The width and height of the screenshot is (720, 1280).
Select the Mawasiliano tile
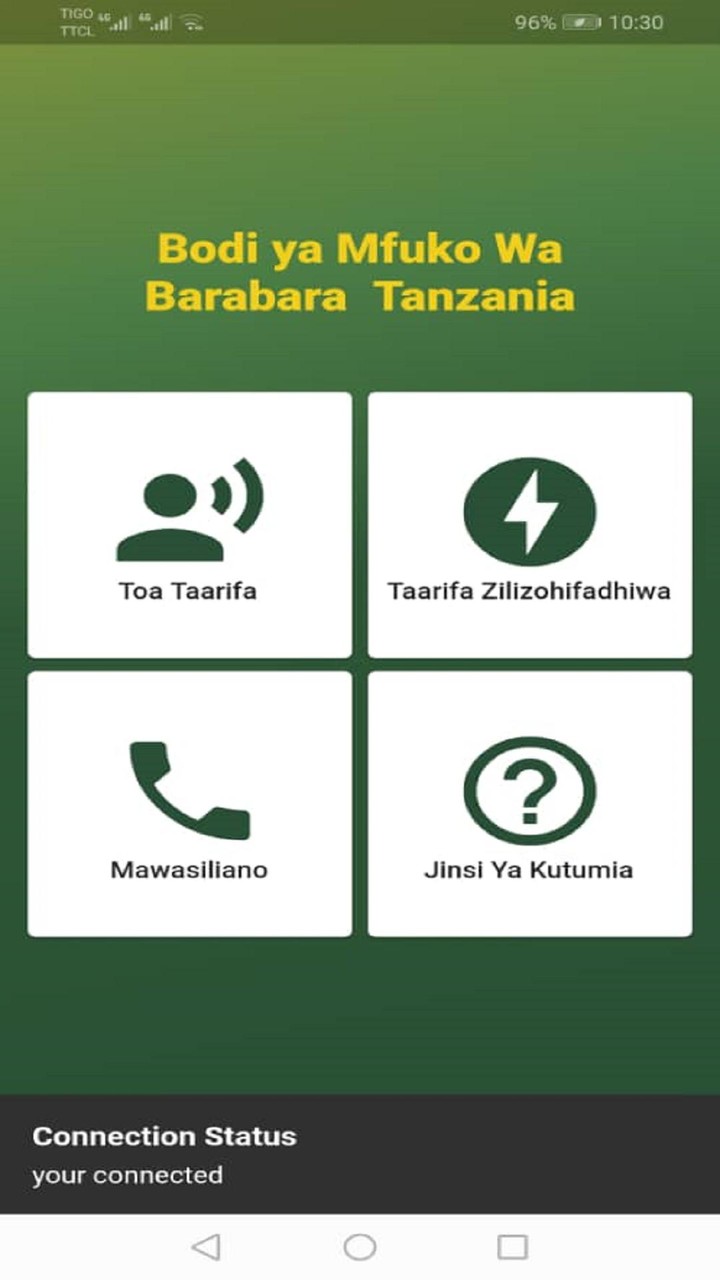[189, 803]
